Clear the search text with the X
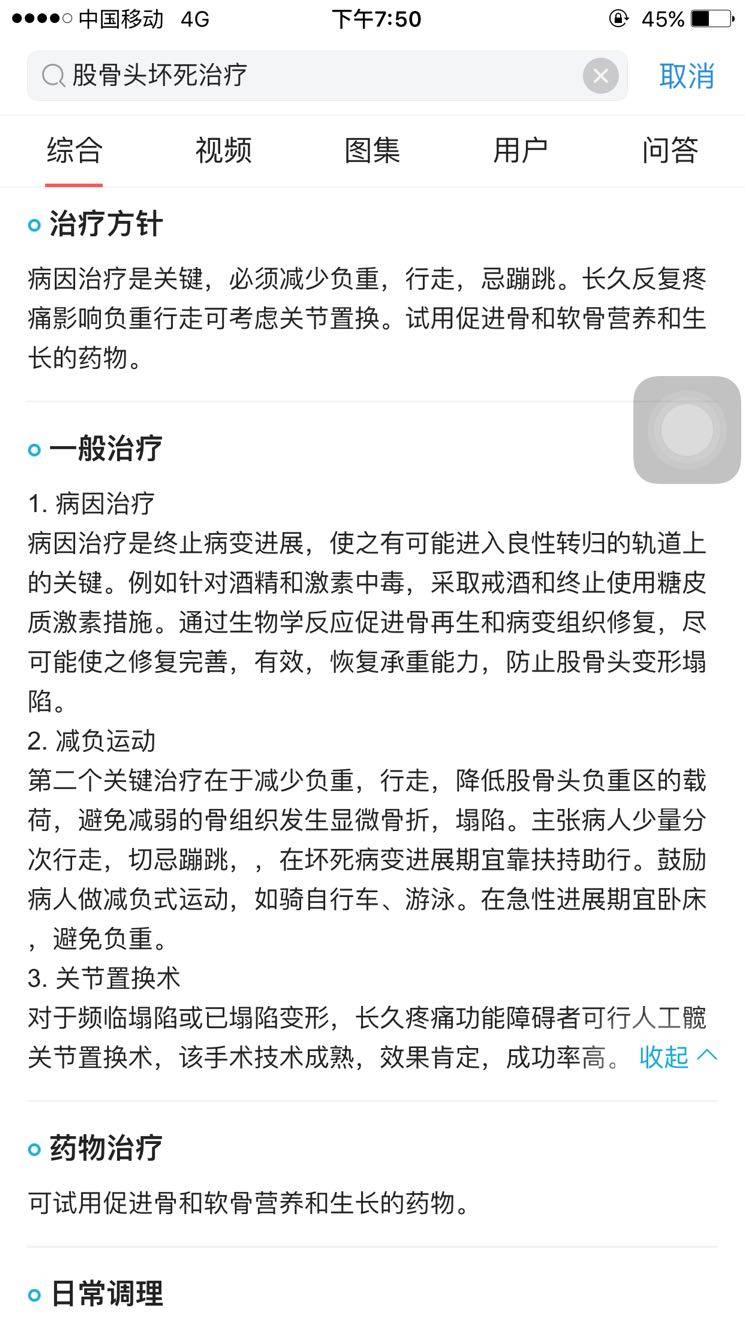Viewport: 745px width, 1324px height. [600, 76]
